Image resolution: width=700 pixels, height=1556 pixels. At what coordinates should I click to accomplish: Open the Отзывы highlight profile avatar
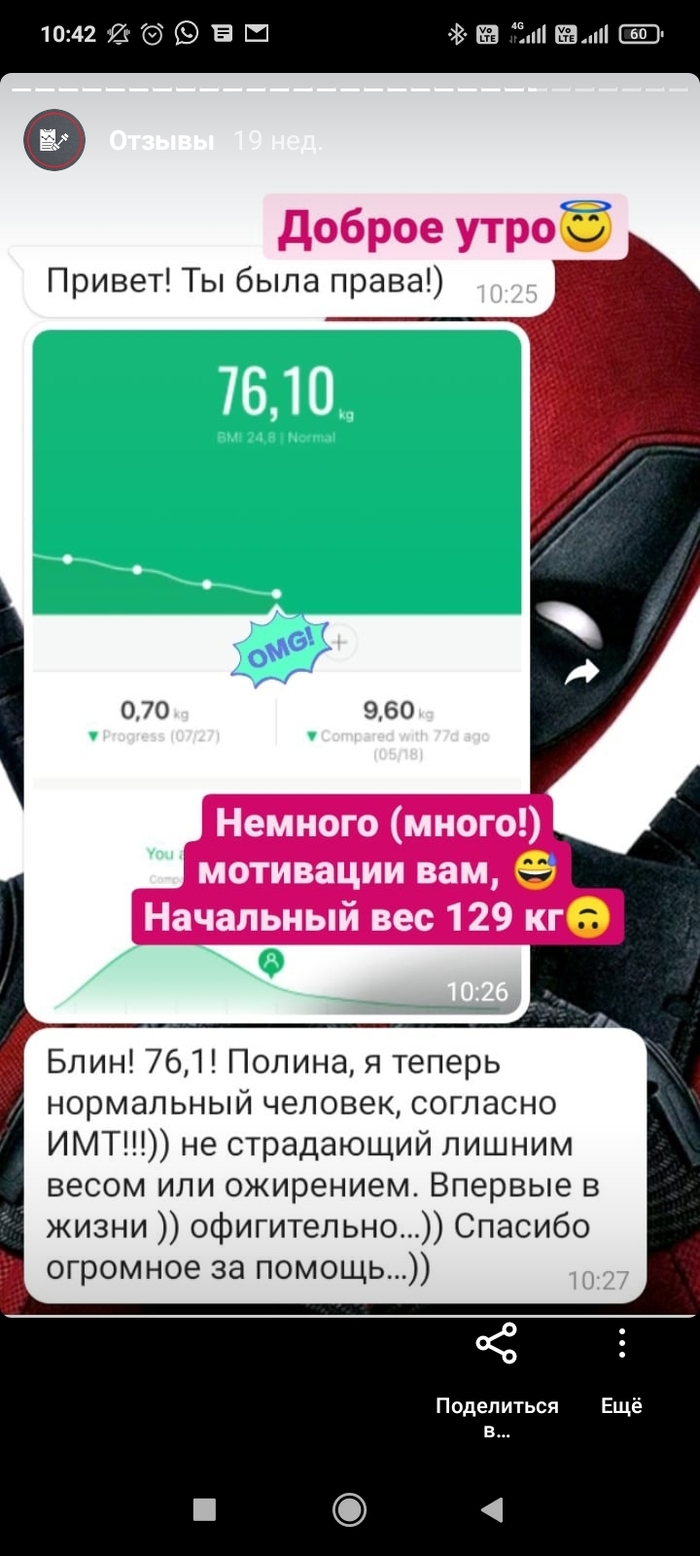[x=54, y=140]
